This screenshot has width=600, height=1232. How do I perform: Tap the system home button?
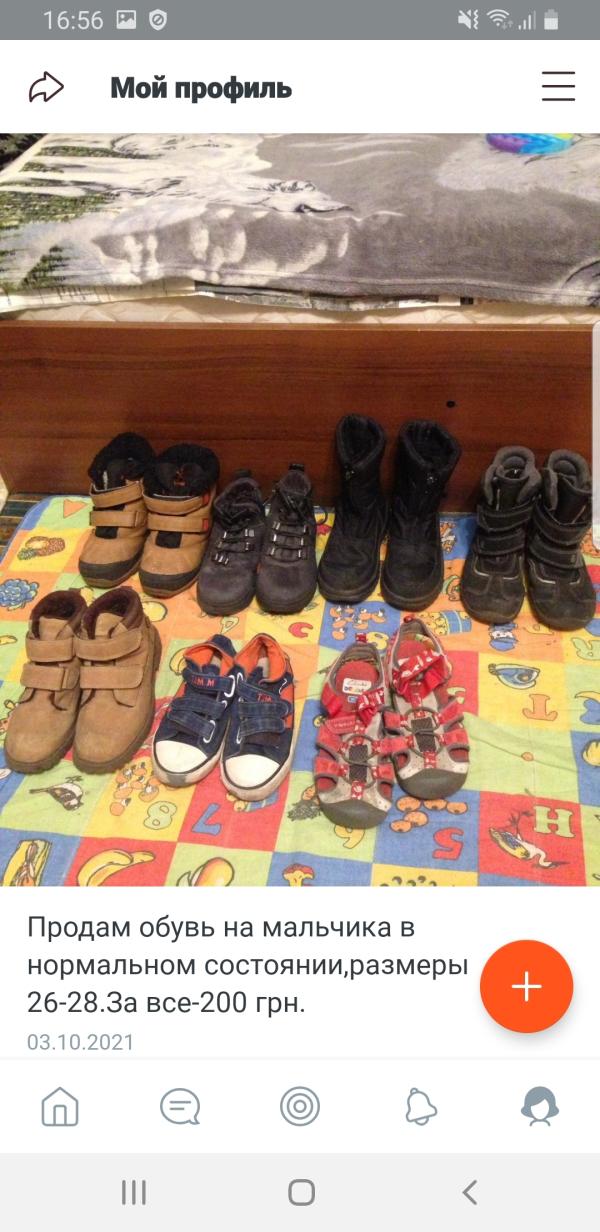[301, 1192]
